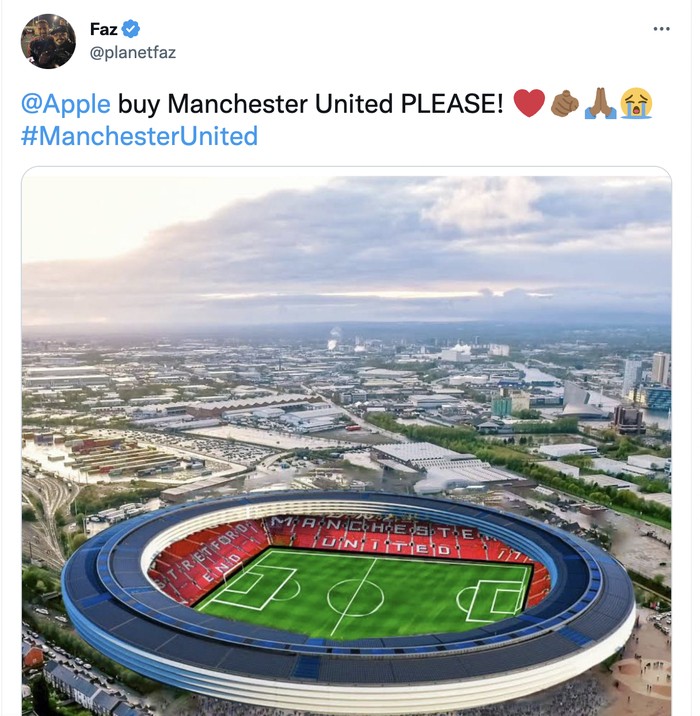Image resolution: width=700 pixels, height=716 pixels.
Task: Open the @planetfaz handle
Action: coord(133,53)
